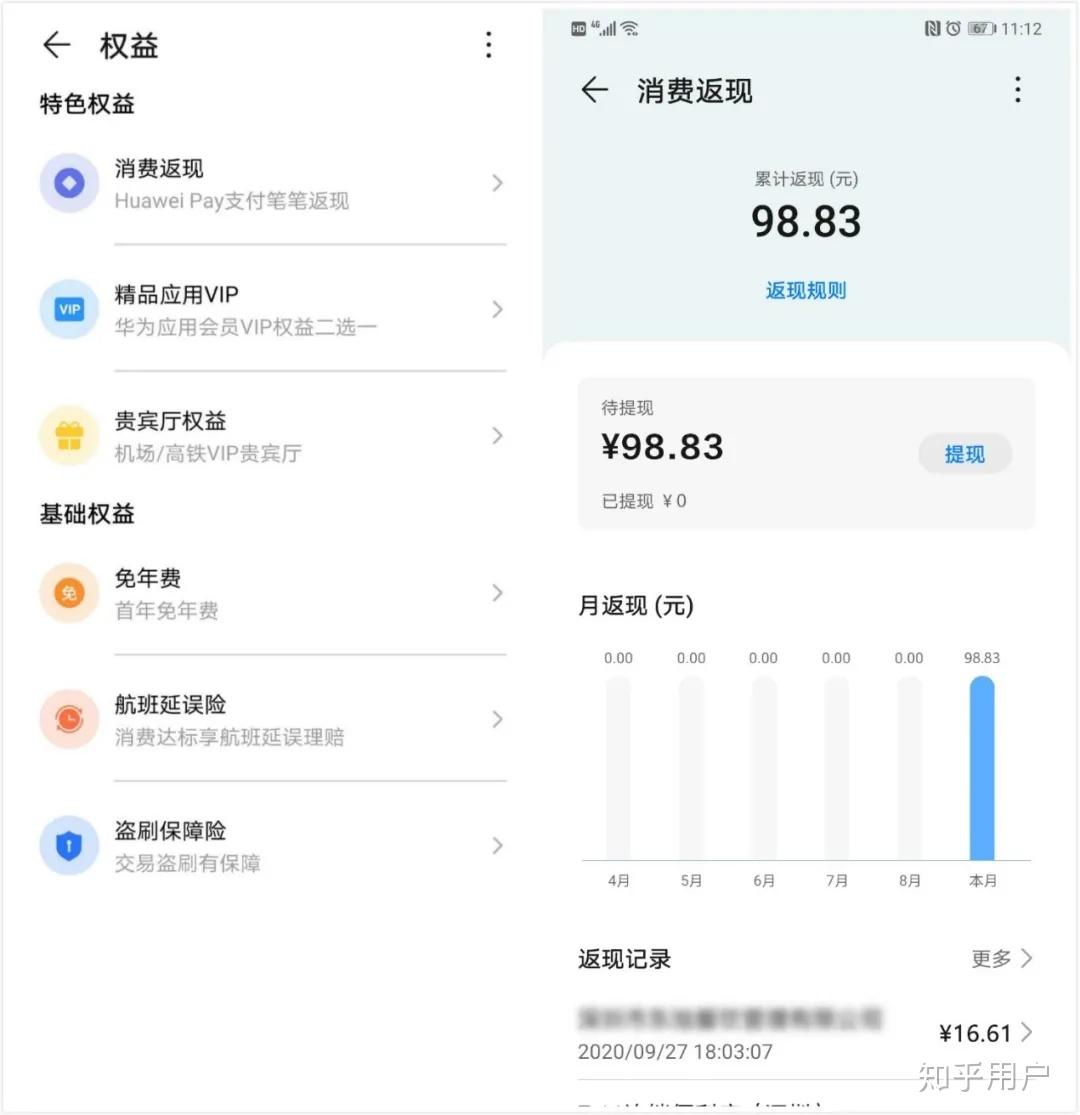The height and width of the screenshot is (1115, 1080).
Task: Tap the back arrow on 权益 page
Action: pyautogui.click(x=56, y=45)
